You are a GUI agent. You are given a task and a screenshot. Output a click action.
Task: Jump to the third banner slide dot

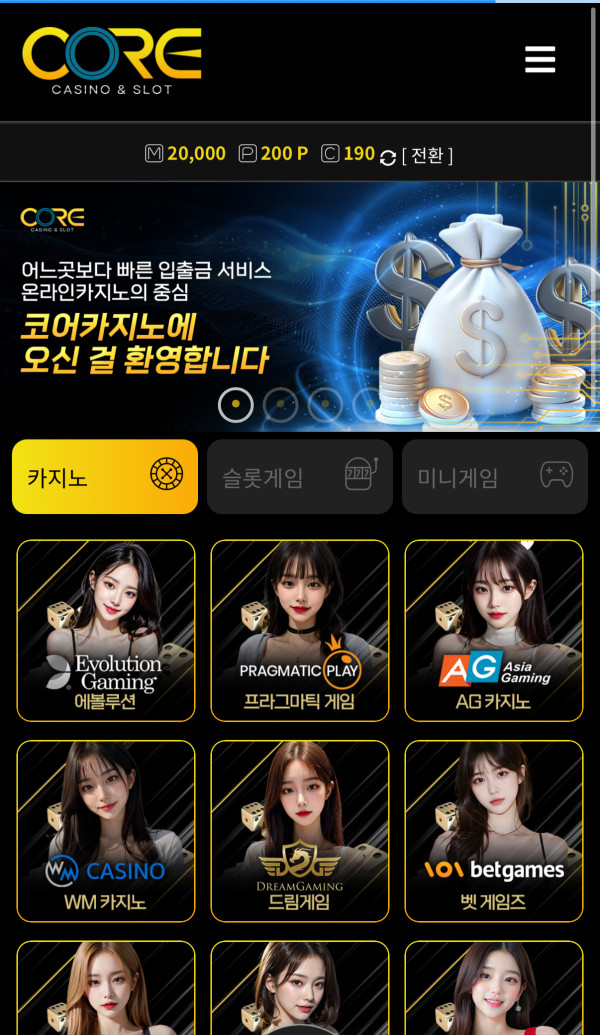(325, 405)
